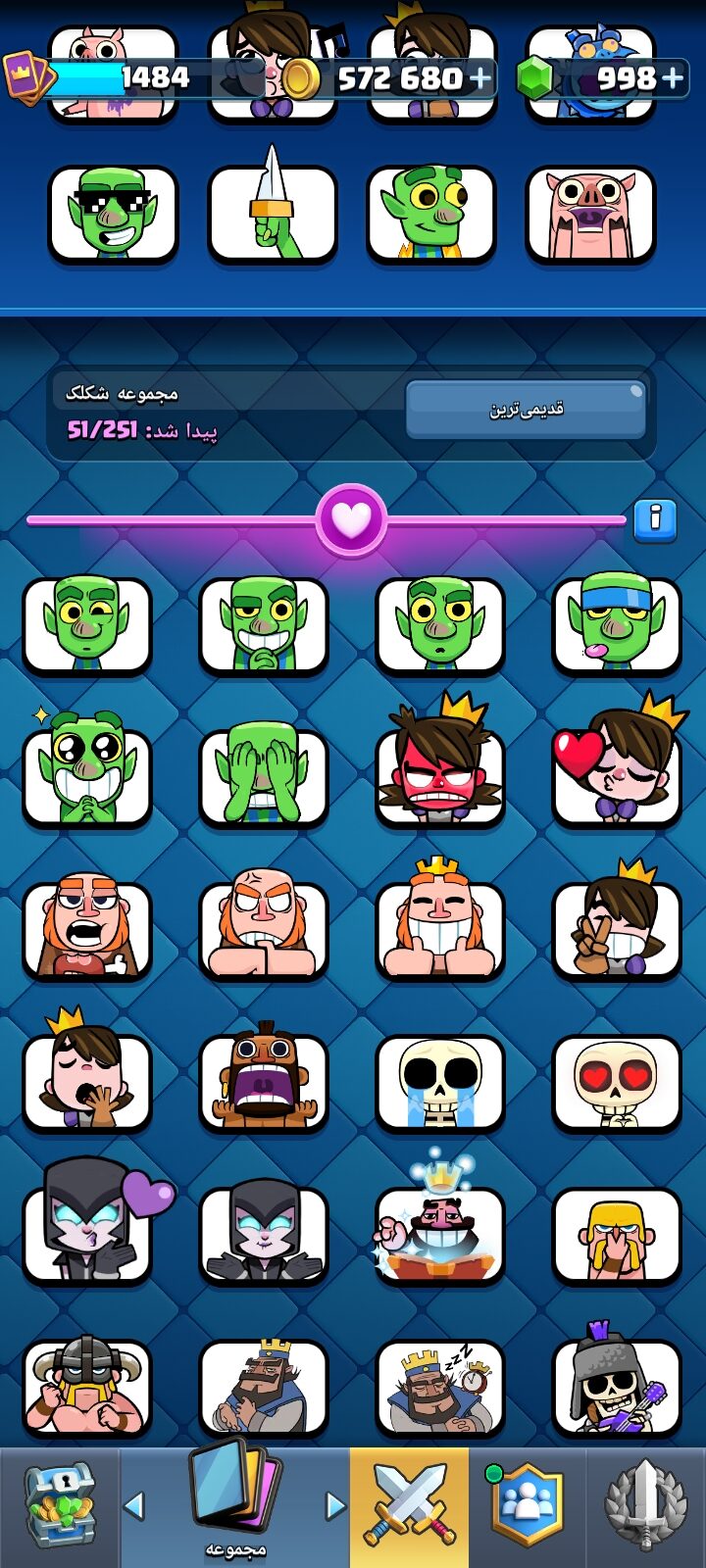Change the emote sort order button
Image resolution: width=706 pixels, height=1568 pixels.
[x=526, y=409]
